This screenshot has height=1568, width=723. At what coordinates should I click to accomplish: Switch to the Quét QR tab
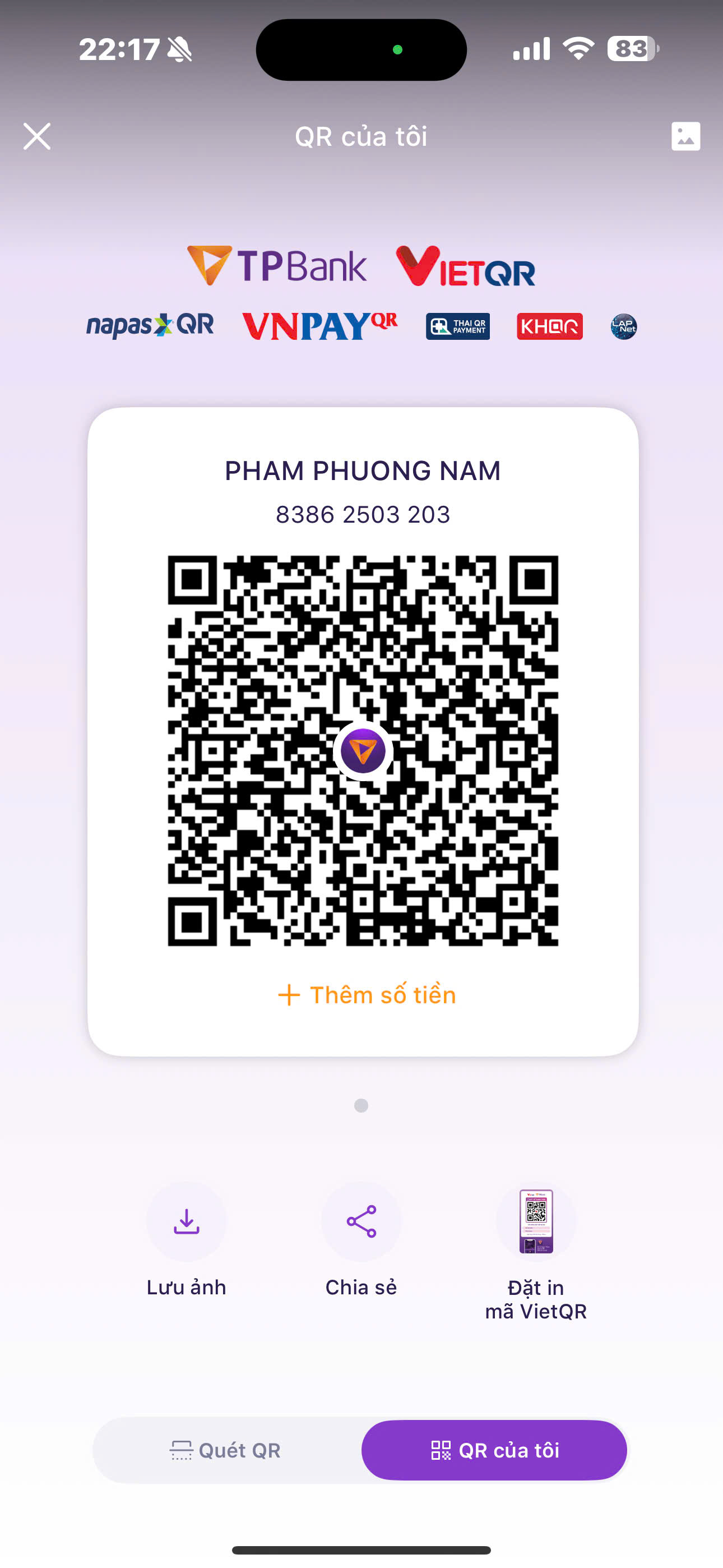coord(226,1451)
